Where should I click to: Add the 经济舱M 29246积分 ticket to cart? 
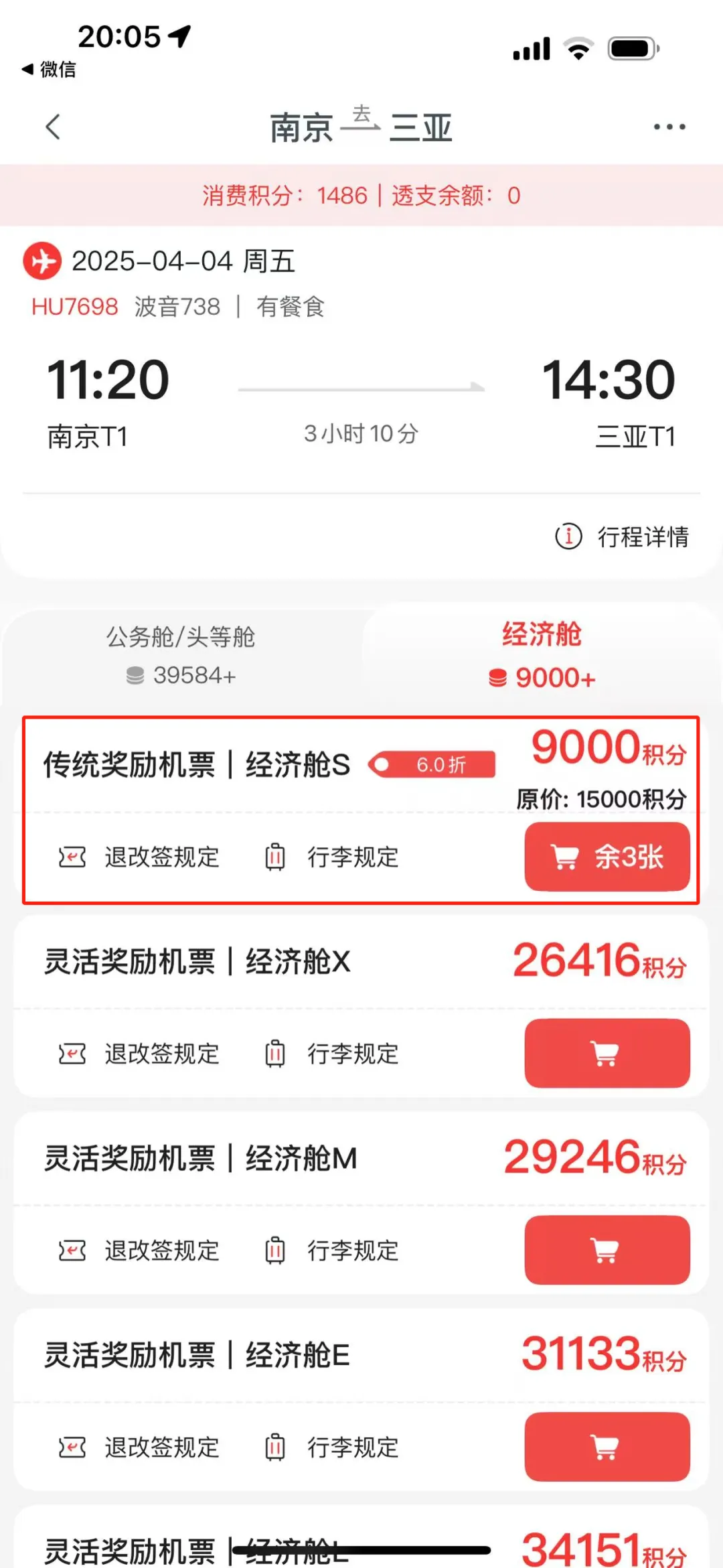pyautogui.click(x=607, y=1251)
